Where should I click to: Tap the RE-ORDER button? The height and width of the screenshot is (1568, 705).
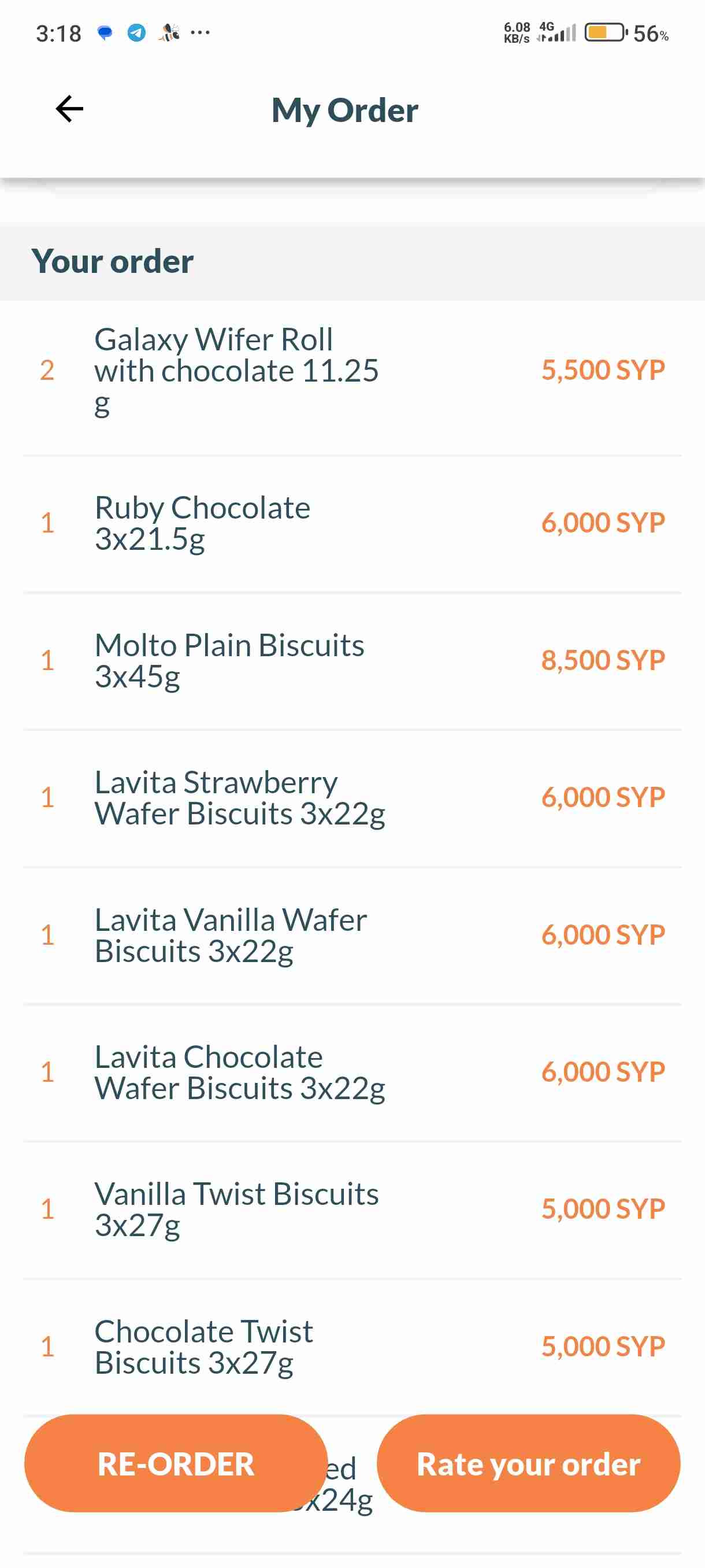point(176,1463)
